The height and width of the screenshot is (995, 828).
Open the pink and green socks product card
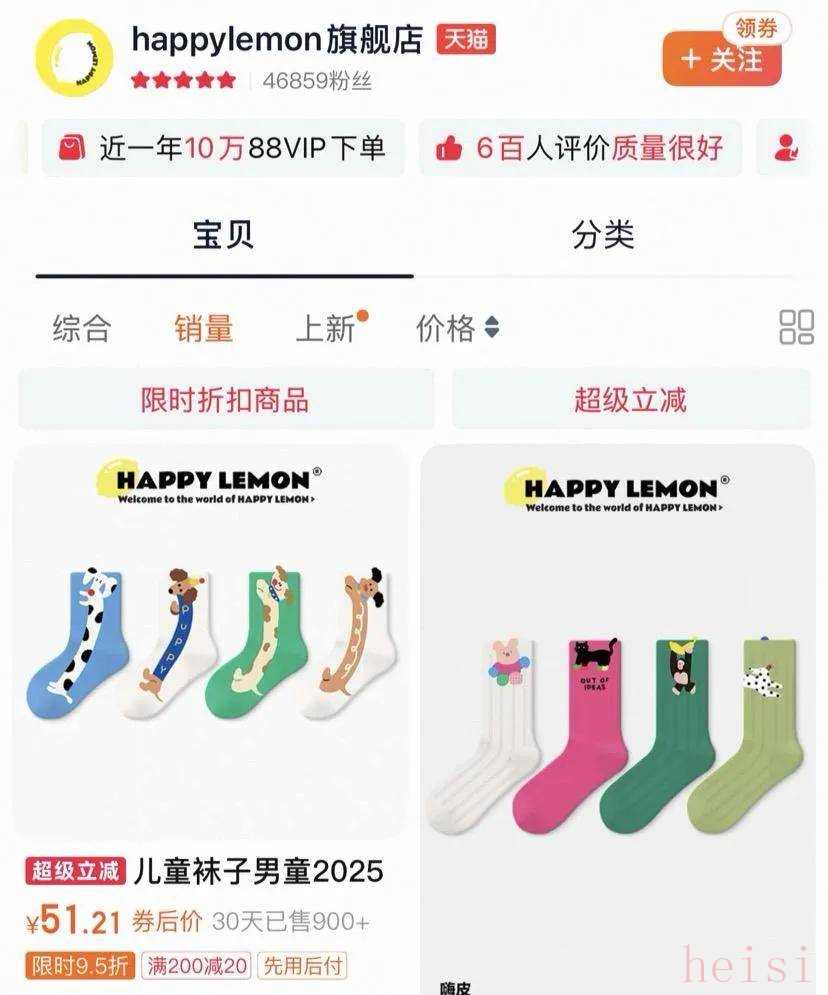coord(618,720)
